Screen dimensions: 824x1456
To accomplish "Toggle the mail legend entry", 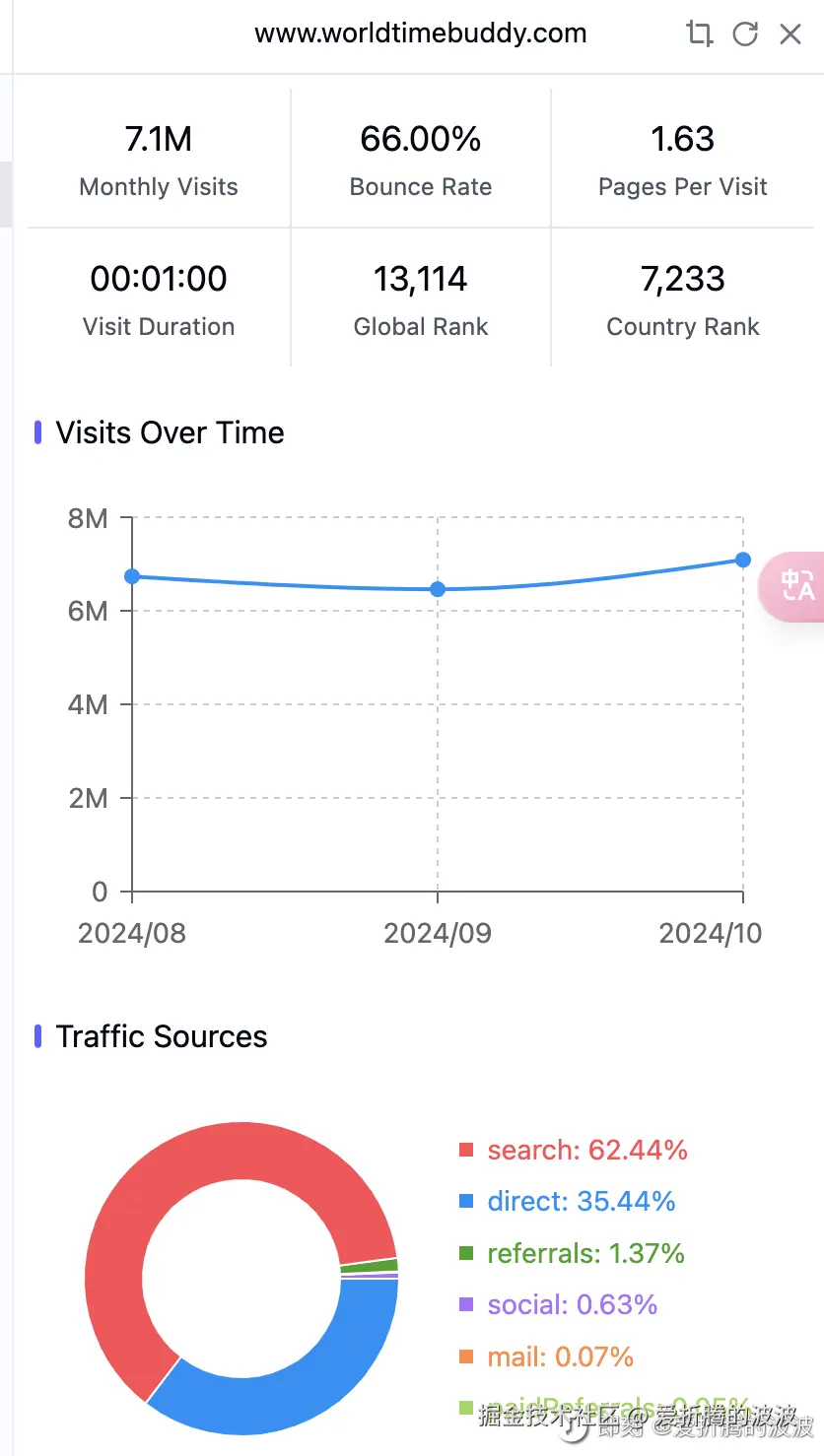I will tap(546, 1357).
